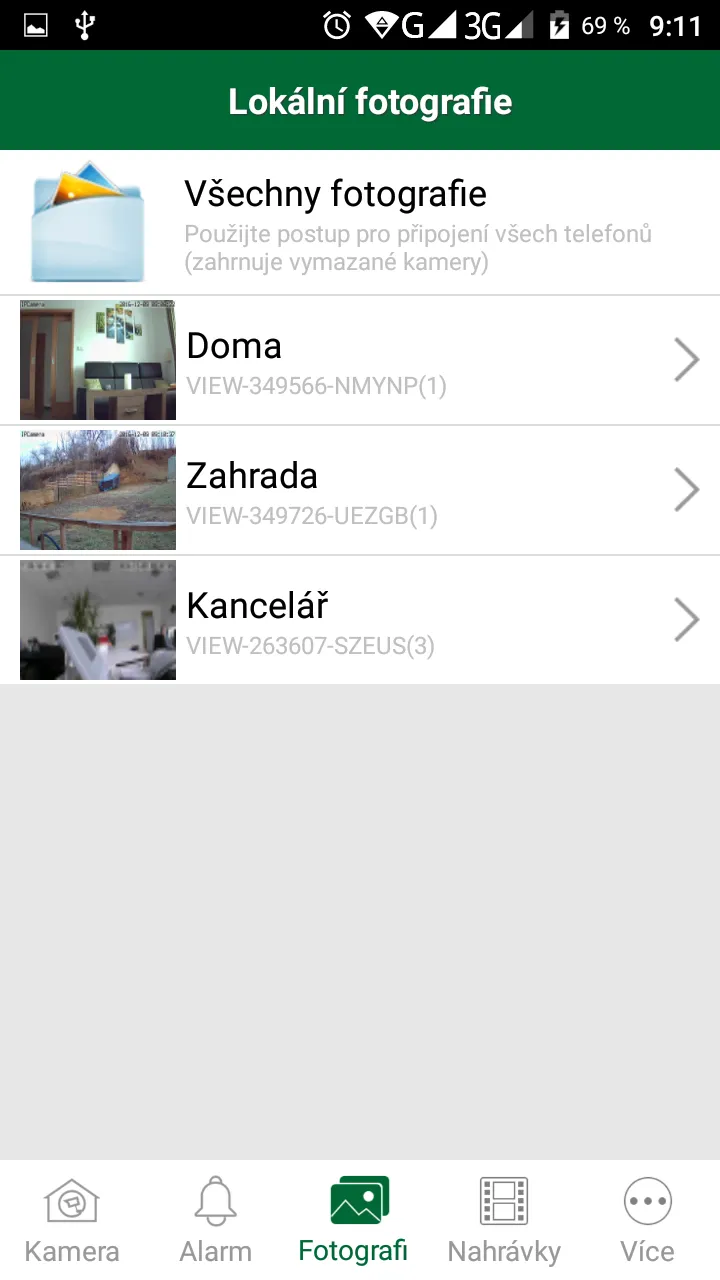Open the Všechny fotografie folder
This screenshot has width=720, height=1280.
(x=360, y=222)
